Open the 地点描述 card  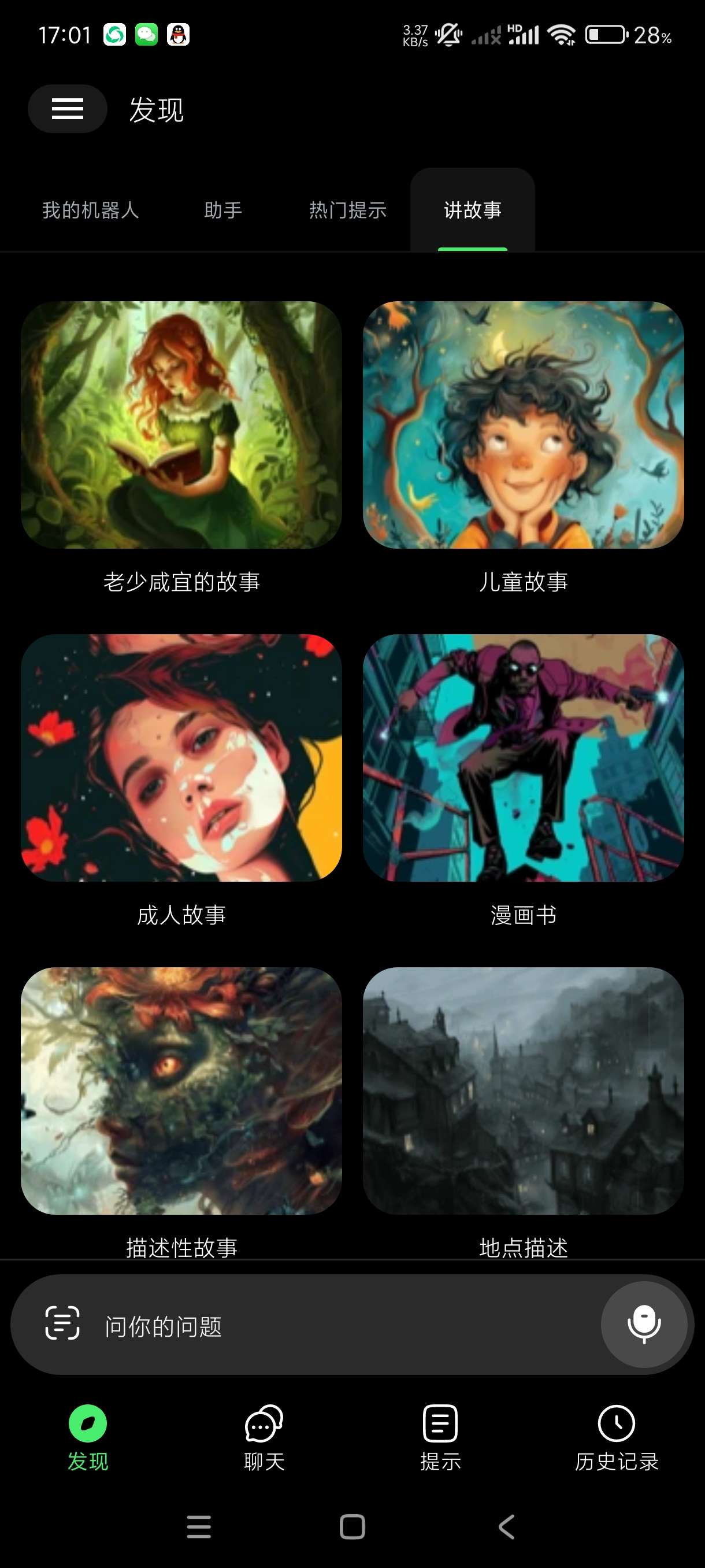pyautogui.click(x=523, y=1091)
